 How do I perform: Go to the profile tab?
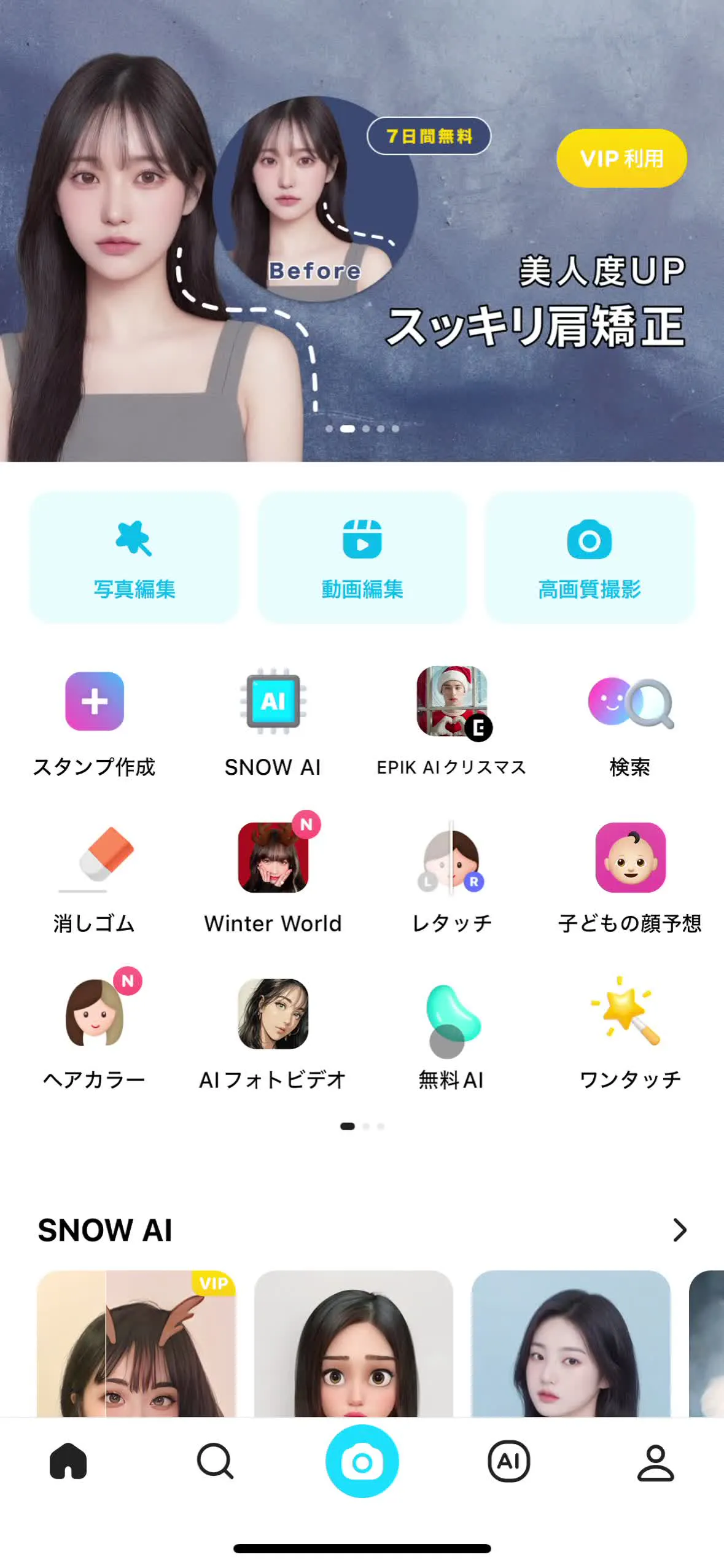point(655,1461)
